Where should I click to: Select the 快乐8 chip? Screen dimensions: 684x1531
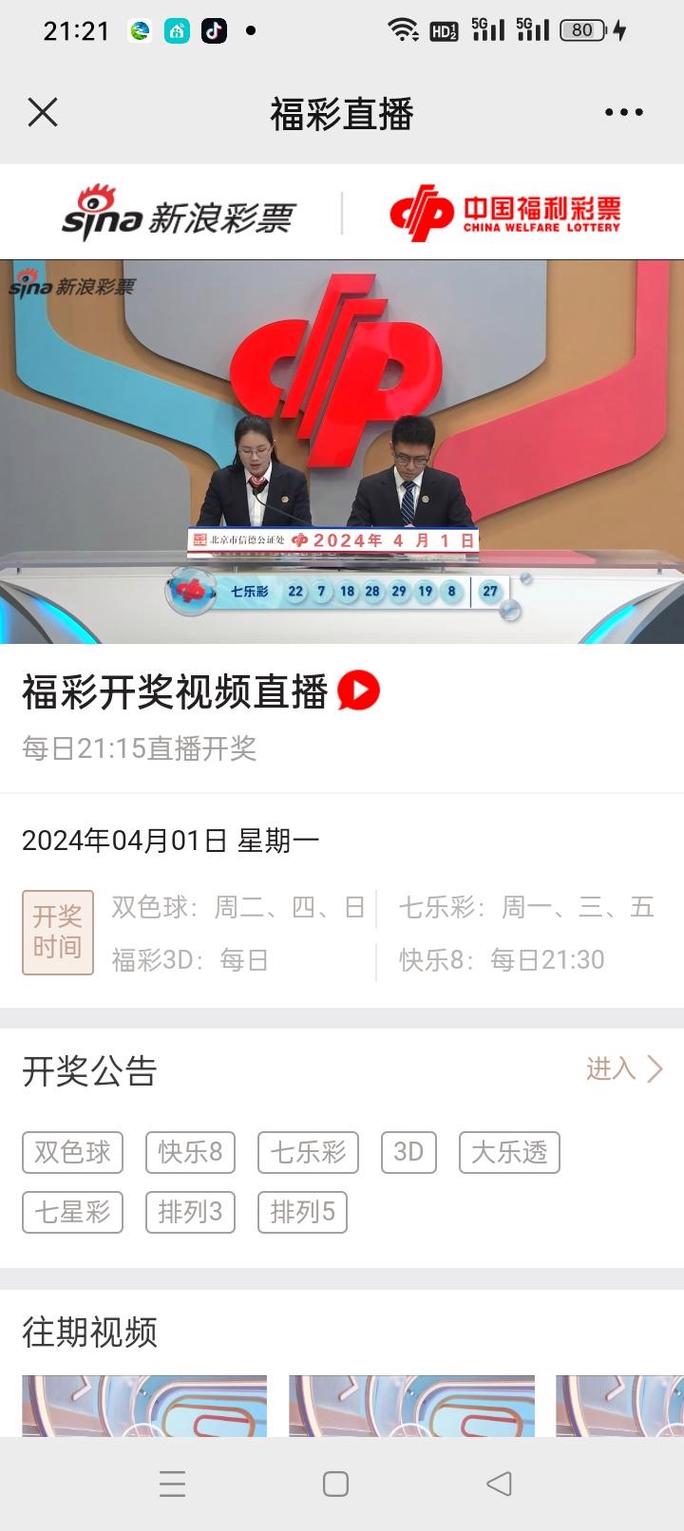(x=190, y=1152)
